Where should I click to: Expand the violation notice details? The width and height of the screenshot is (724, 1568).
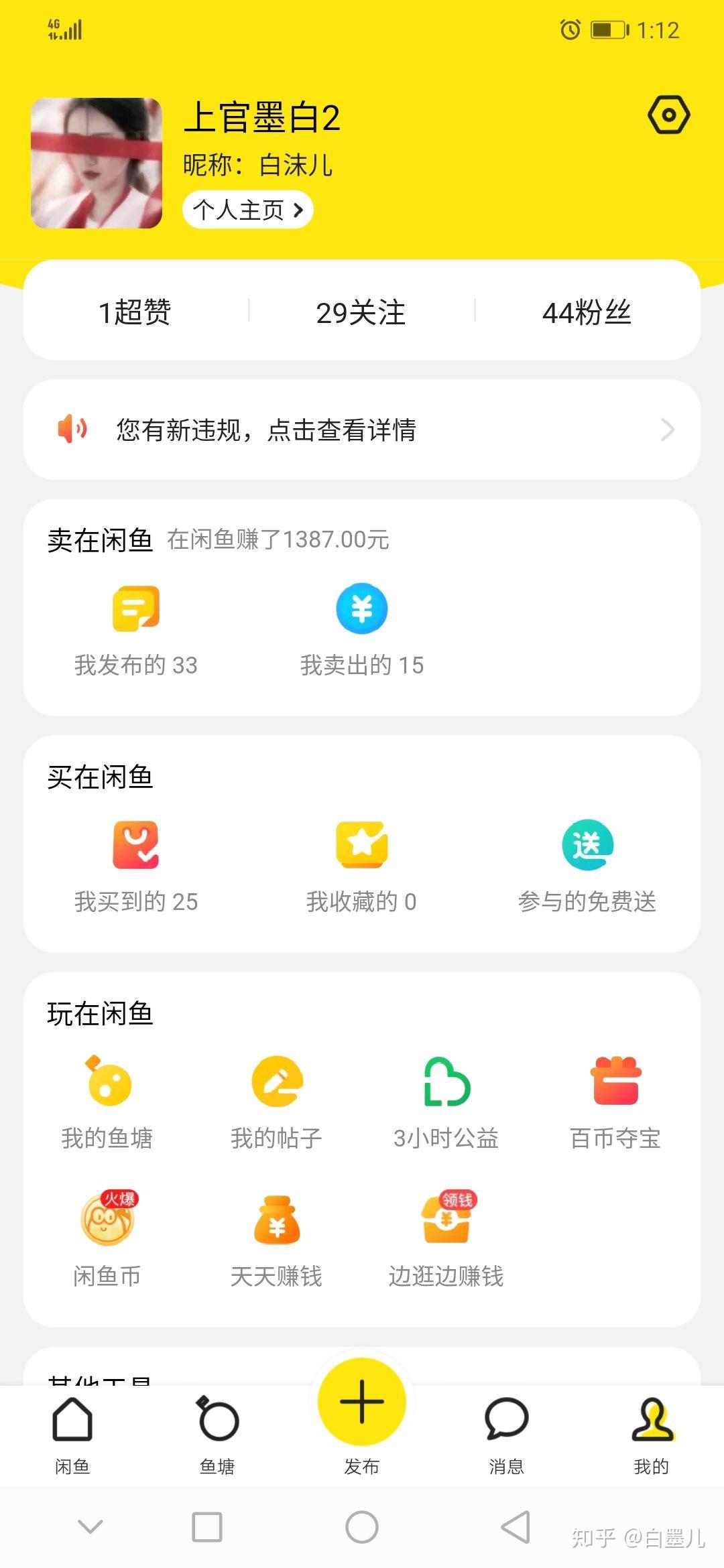pos(362,430)
